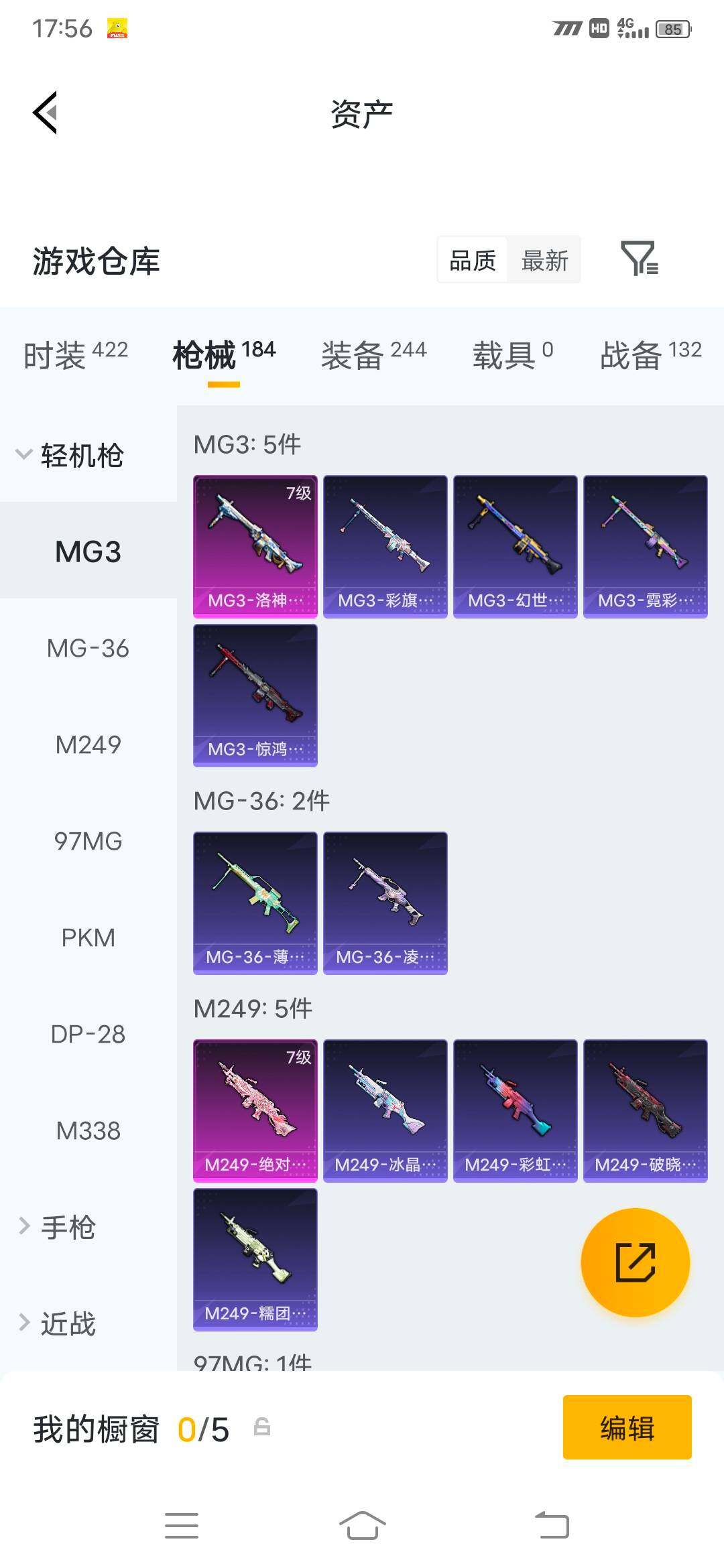
Task: Select DP-28 in the side list
Action: point(88,1034)
